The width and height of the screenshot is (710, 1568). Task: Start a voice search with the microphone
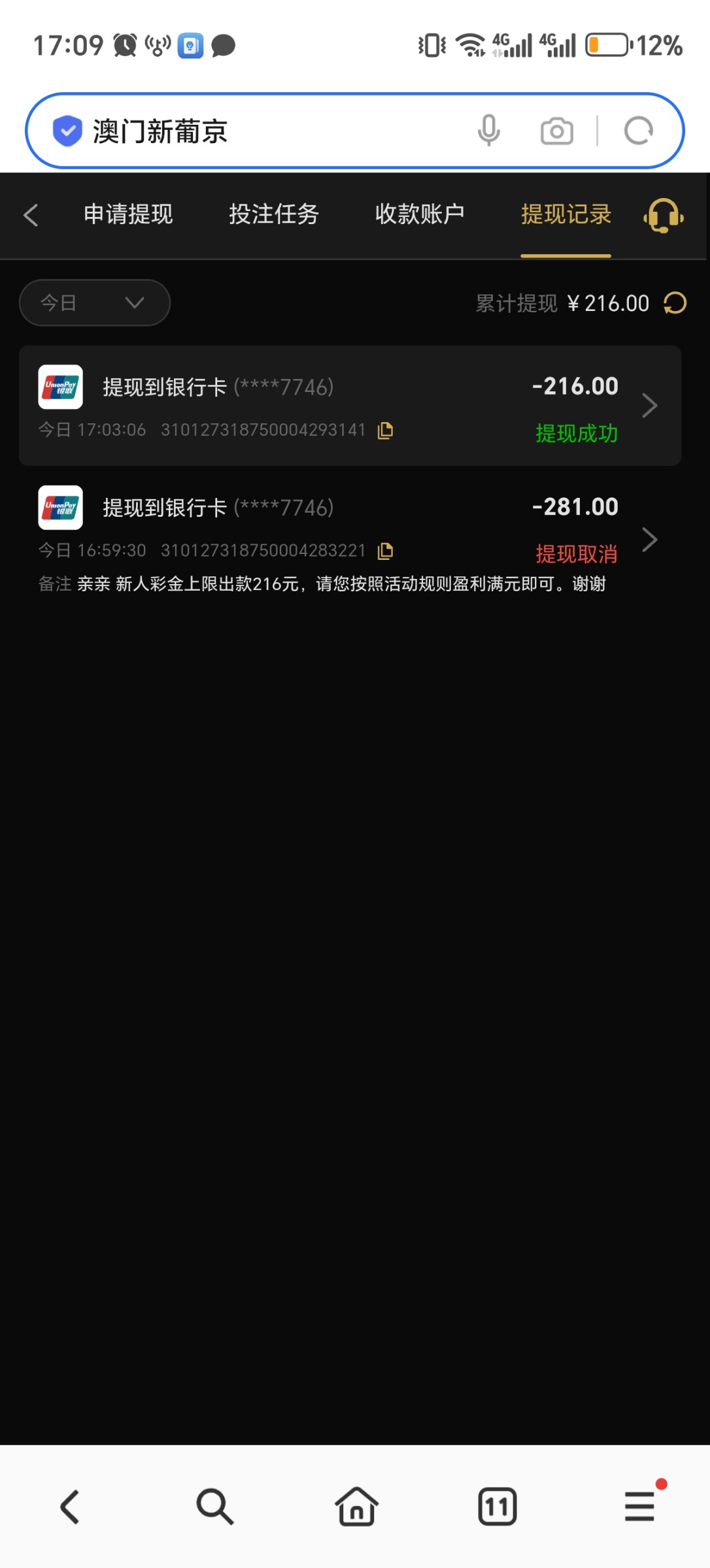(x=488, y=131)
